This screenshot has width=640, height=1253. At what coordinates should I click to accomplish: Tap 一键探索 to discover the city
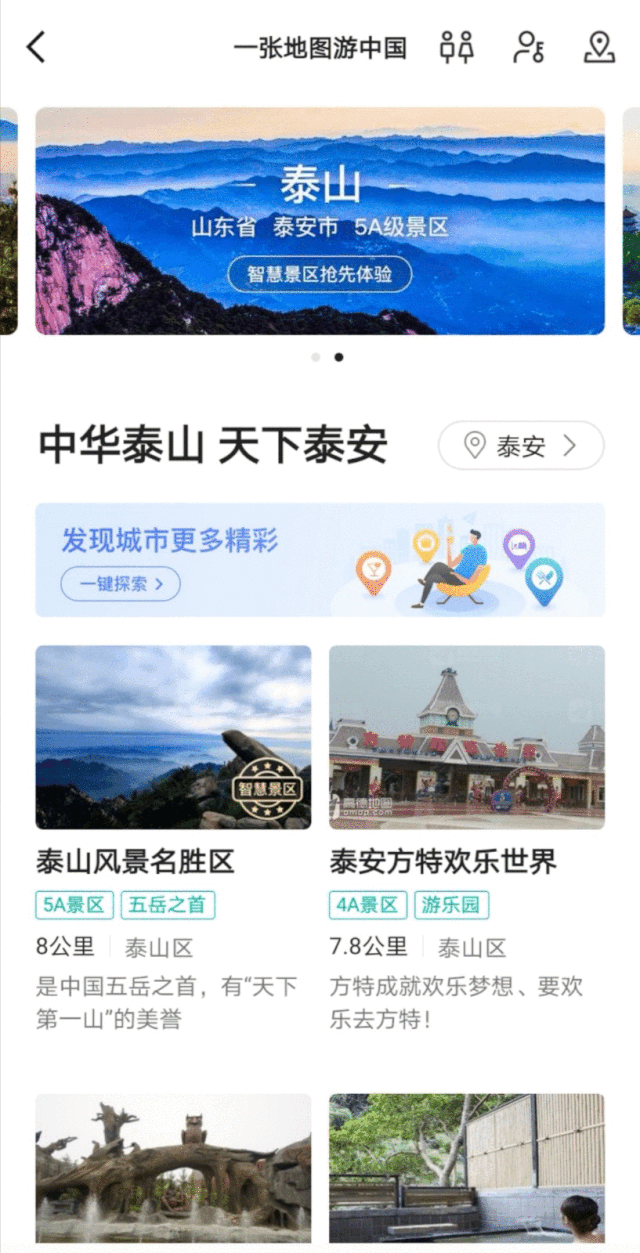click(x=120, y=583)
